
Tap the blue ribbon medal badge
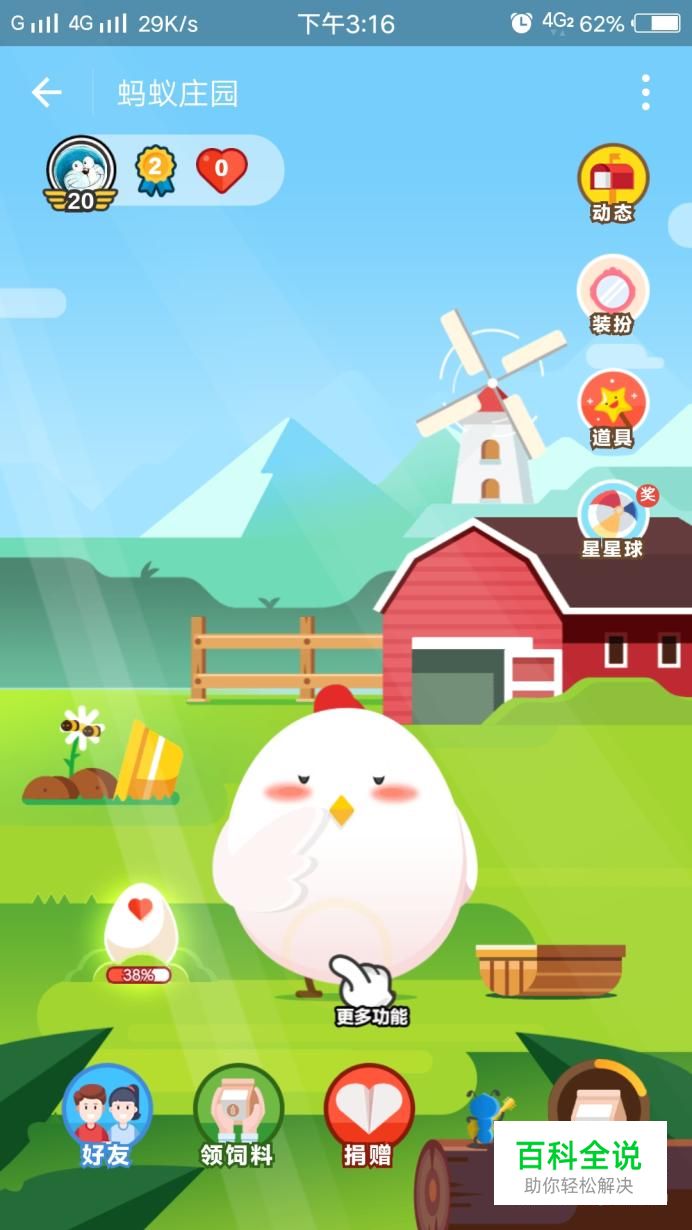pos(155,171)
